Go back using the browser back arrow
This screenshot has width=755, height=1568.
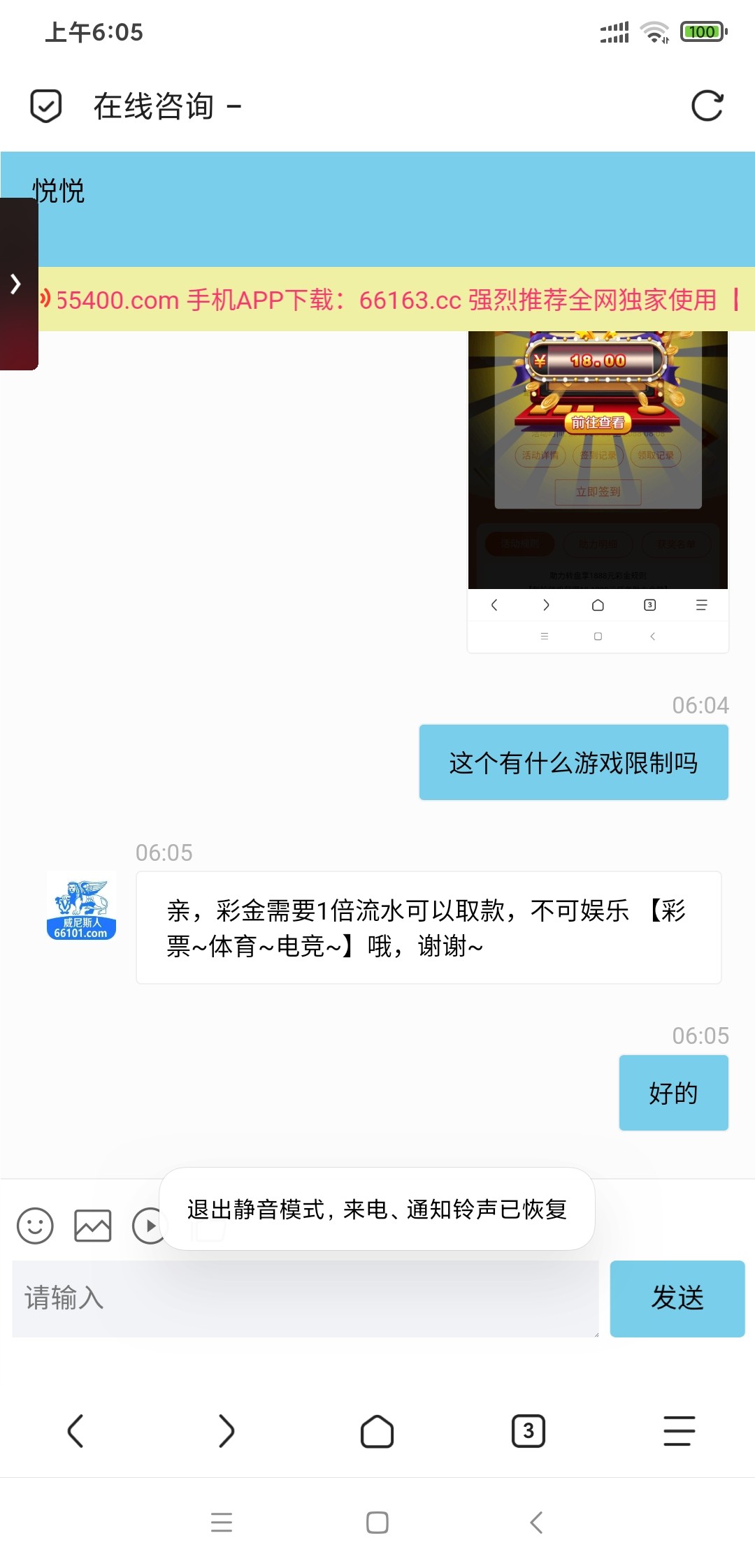[75, 1430]
